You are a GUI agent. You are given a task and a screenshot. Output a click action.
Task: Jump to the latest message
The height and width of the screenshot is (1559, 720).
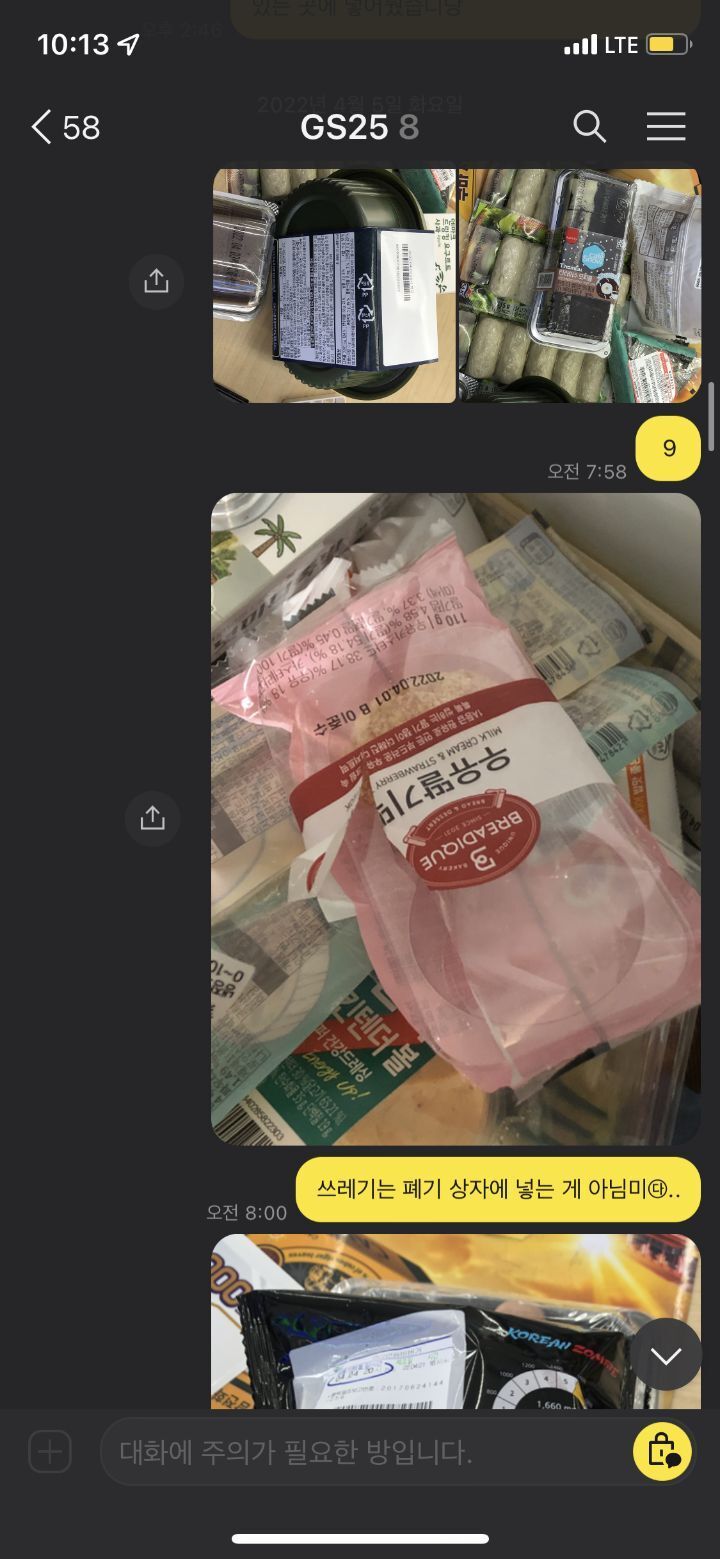coord(665,1354)
